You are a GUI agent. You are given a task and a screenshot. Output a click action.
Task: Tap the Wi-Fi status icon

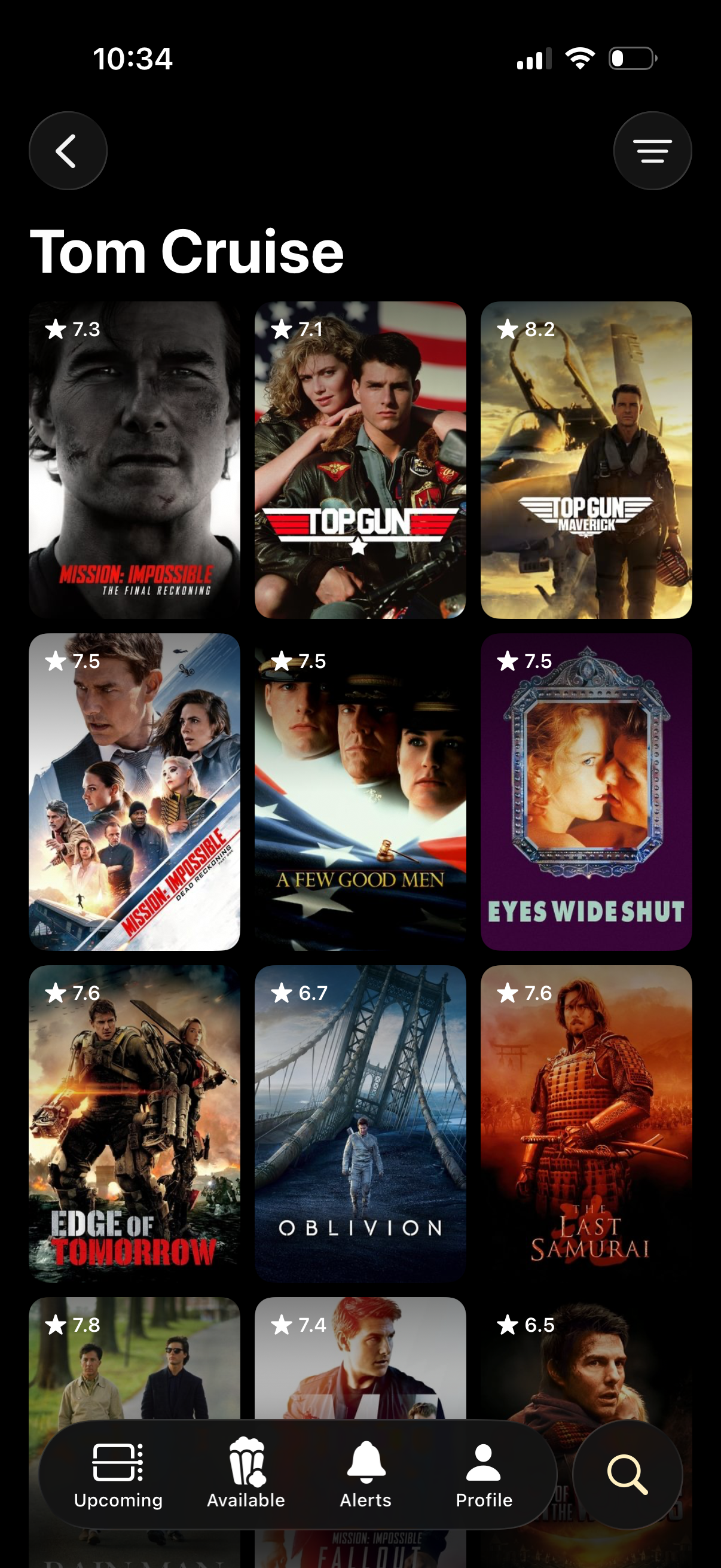(x=580, y=57)
